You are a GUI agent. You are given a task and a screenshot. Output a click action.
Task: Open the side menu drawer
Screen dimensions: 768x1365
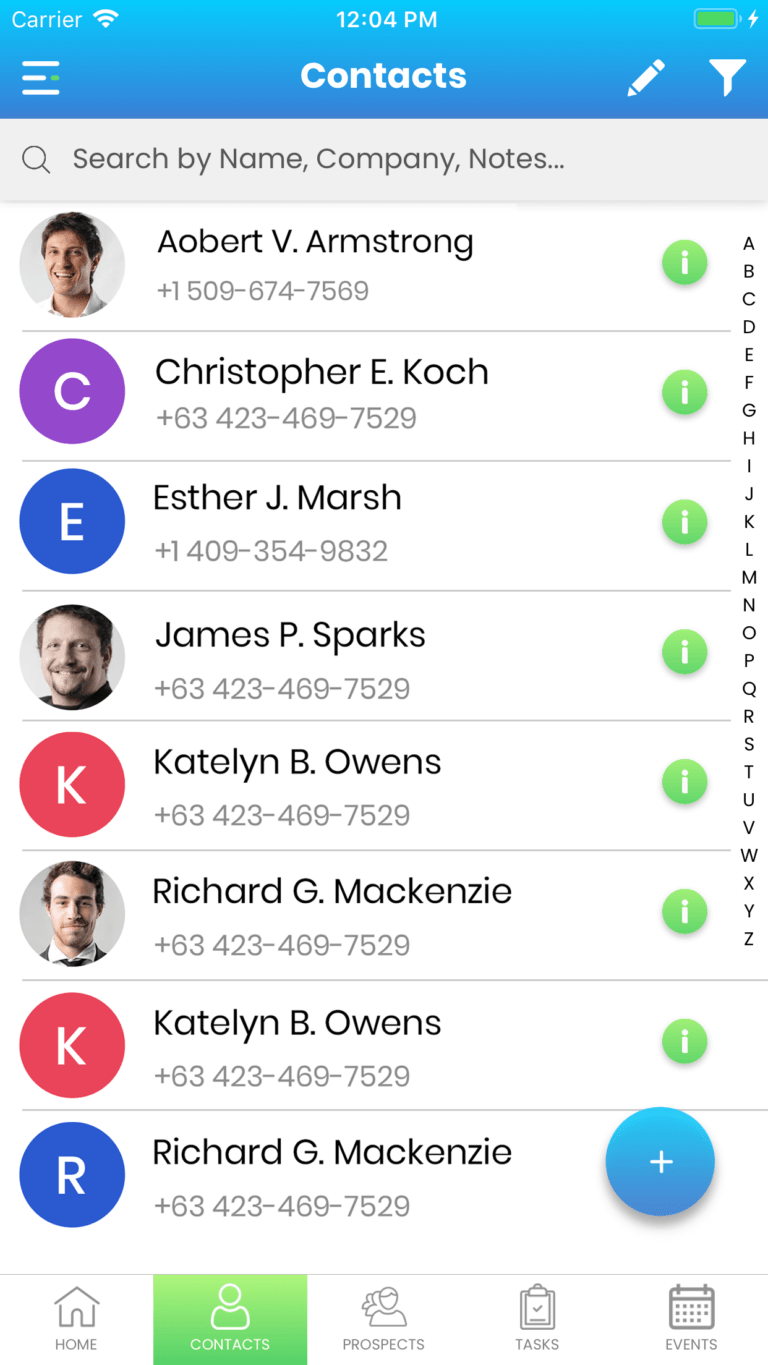[41, 77]
